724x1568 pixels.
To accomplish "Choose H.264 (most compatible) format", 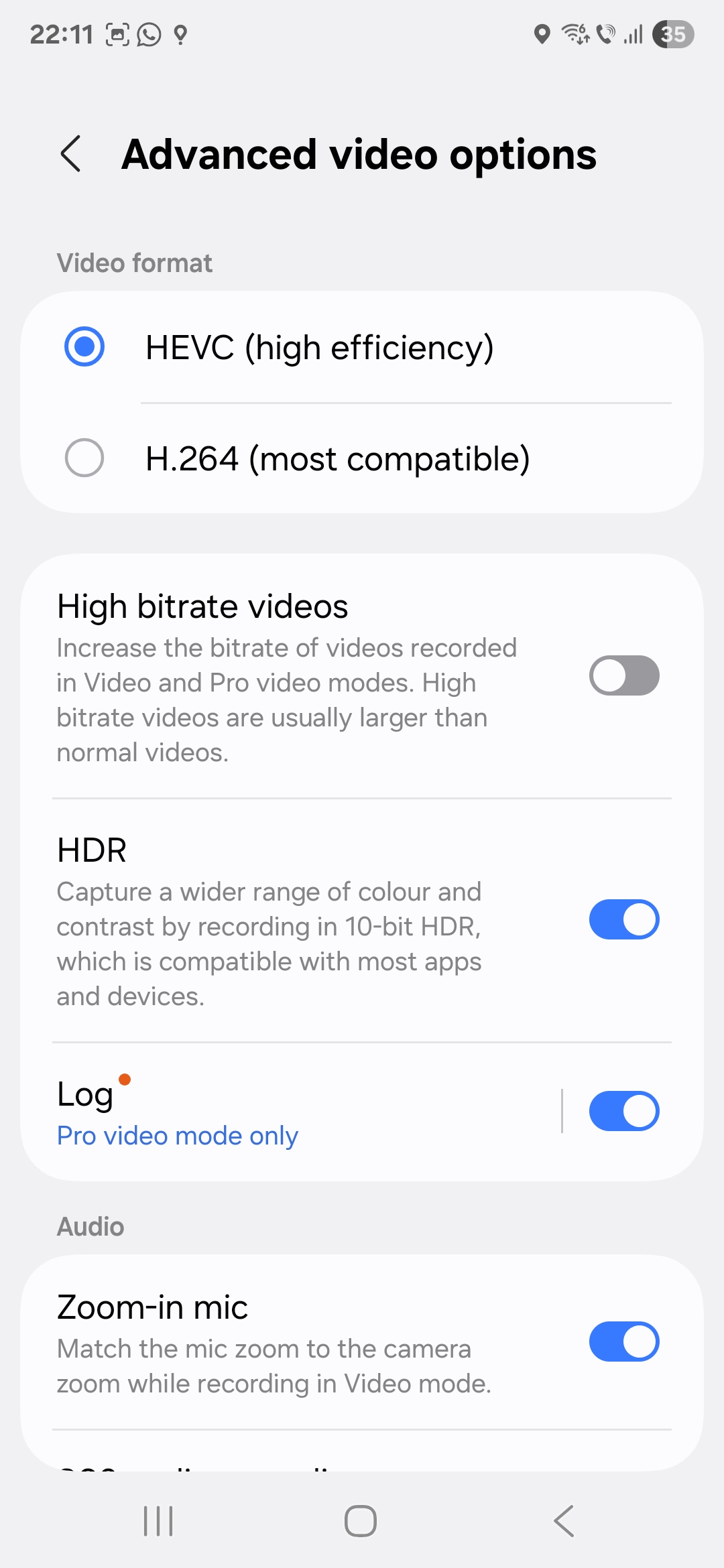I will tap(362, 458).
